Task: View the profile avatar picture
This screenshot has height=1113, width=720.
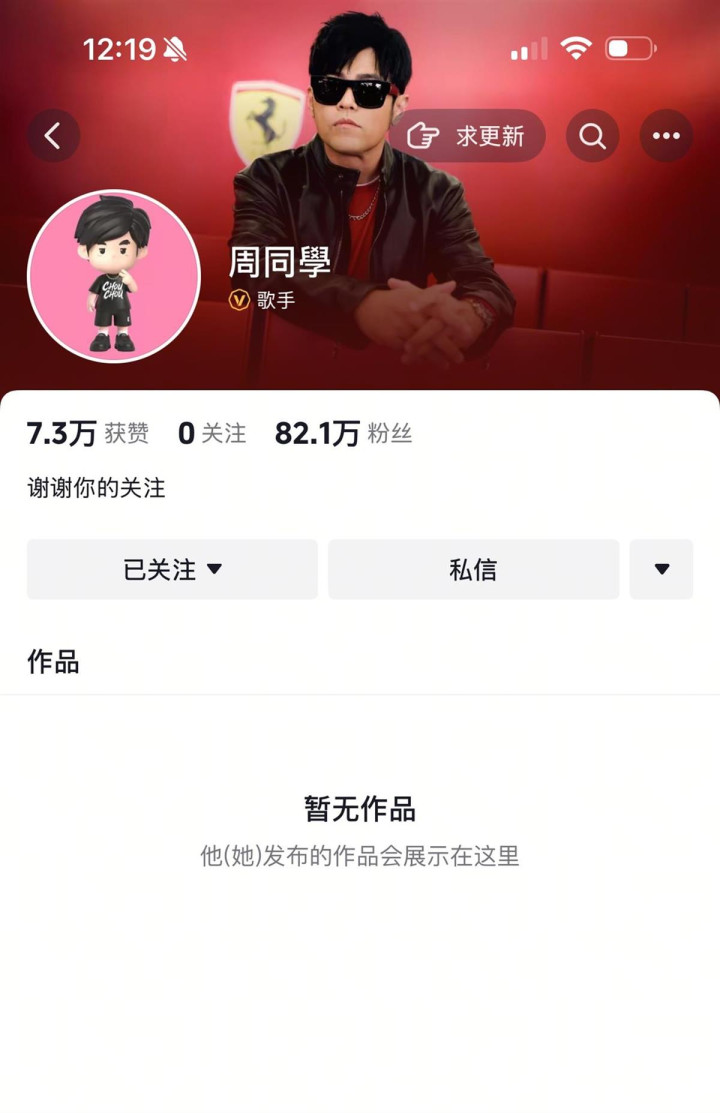Action: click(114, 276)
